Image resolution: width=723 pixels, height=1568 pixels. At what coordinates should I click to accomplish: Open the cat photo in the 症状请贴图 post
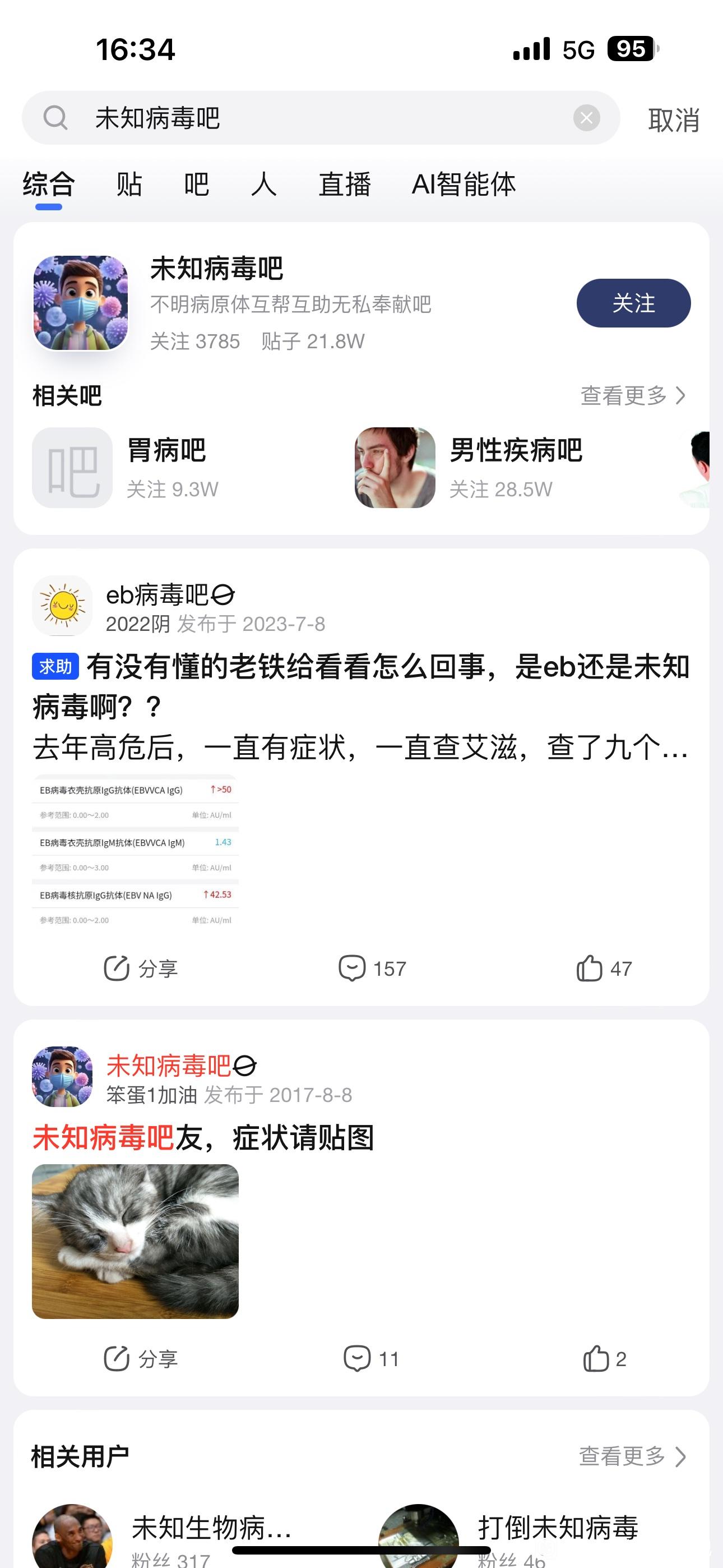point(135,1241)
